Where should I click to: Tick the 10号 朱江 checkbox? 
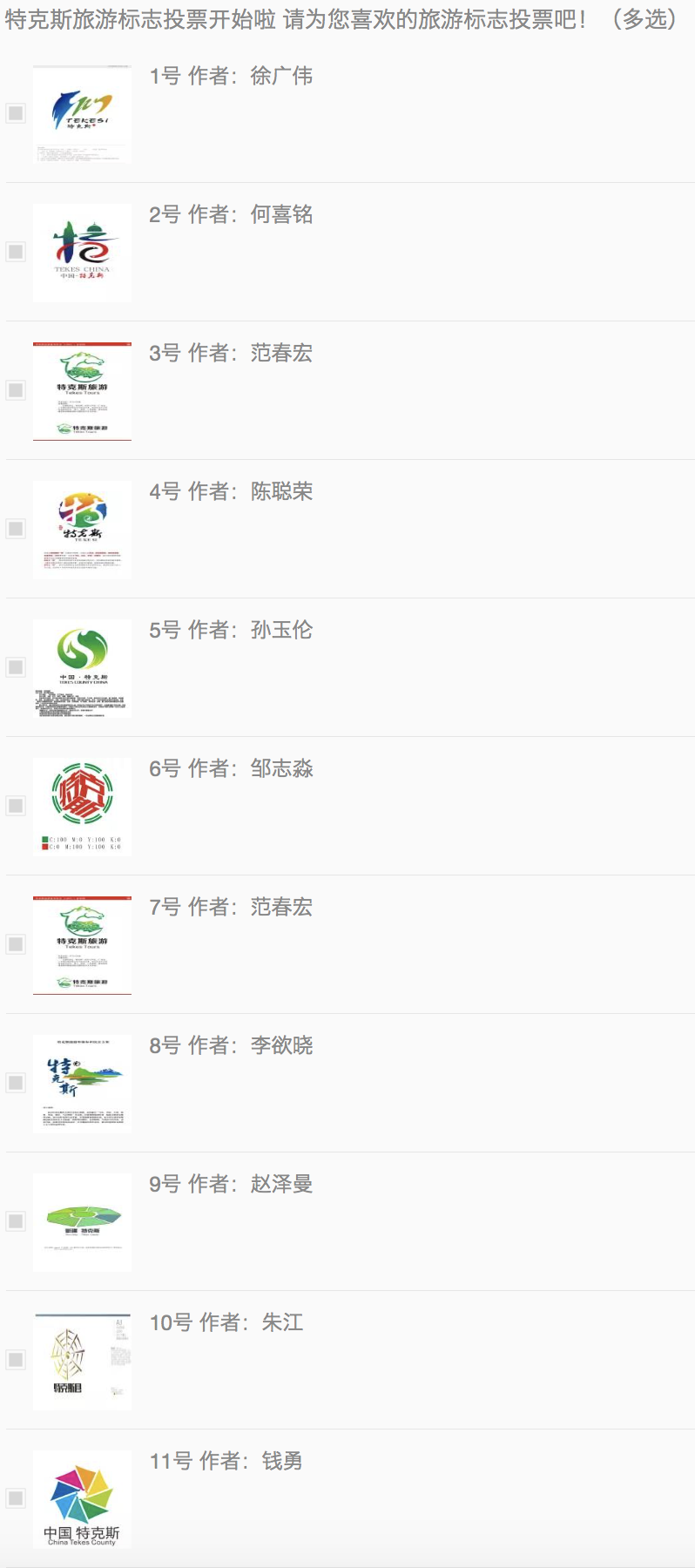point(16,1360)
